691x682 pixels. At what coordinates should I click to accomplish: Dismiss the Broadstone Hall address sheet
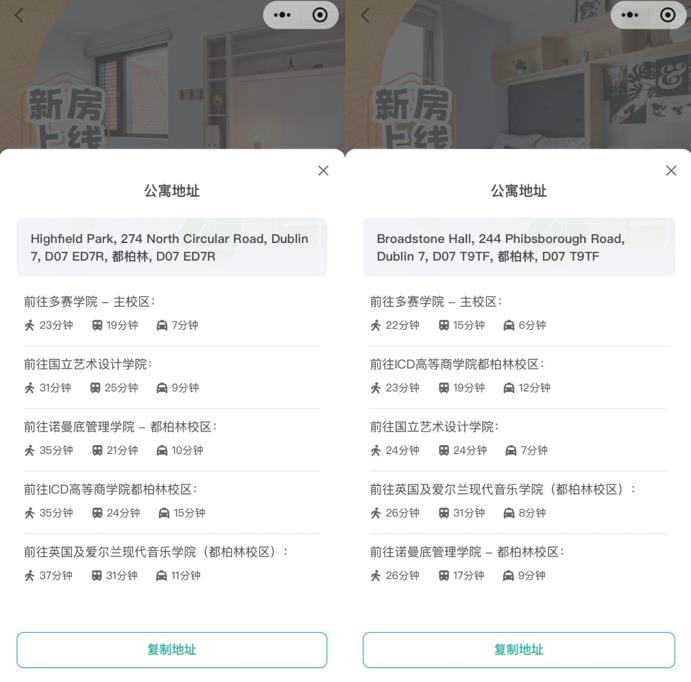pos(671,171)
